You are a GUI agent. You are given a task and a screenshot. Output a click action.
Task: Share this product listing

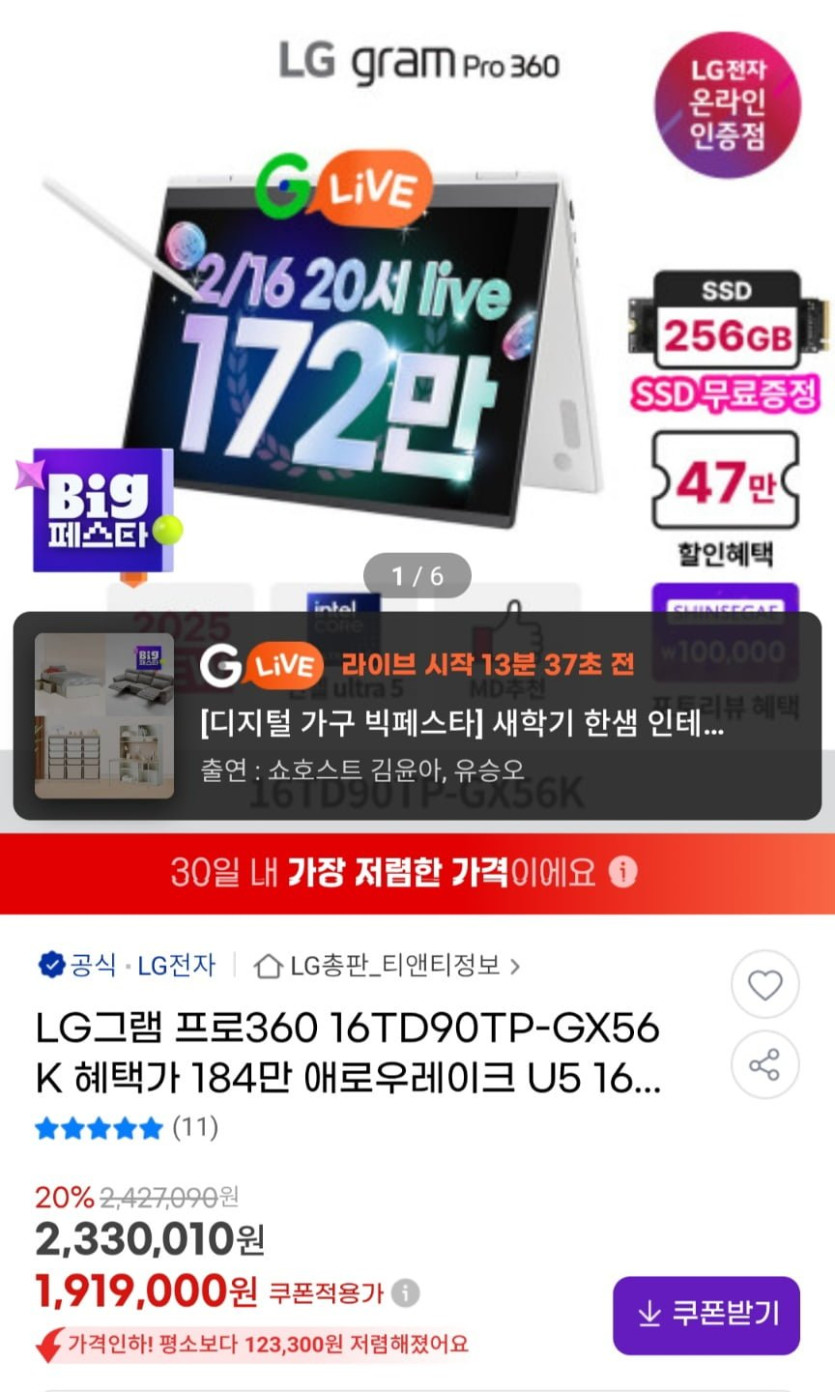(x=765, y=1065)
